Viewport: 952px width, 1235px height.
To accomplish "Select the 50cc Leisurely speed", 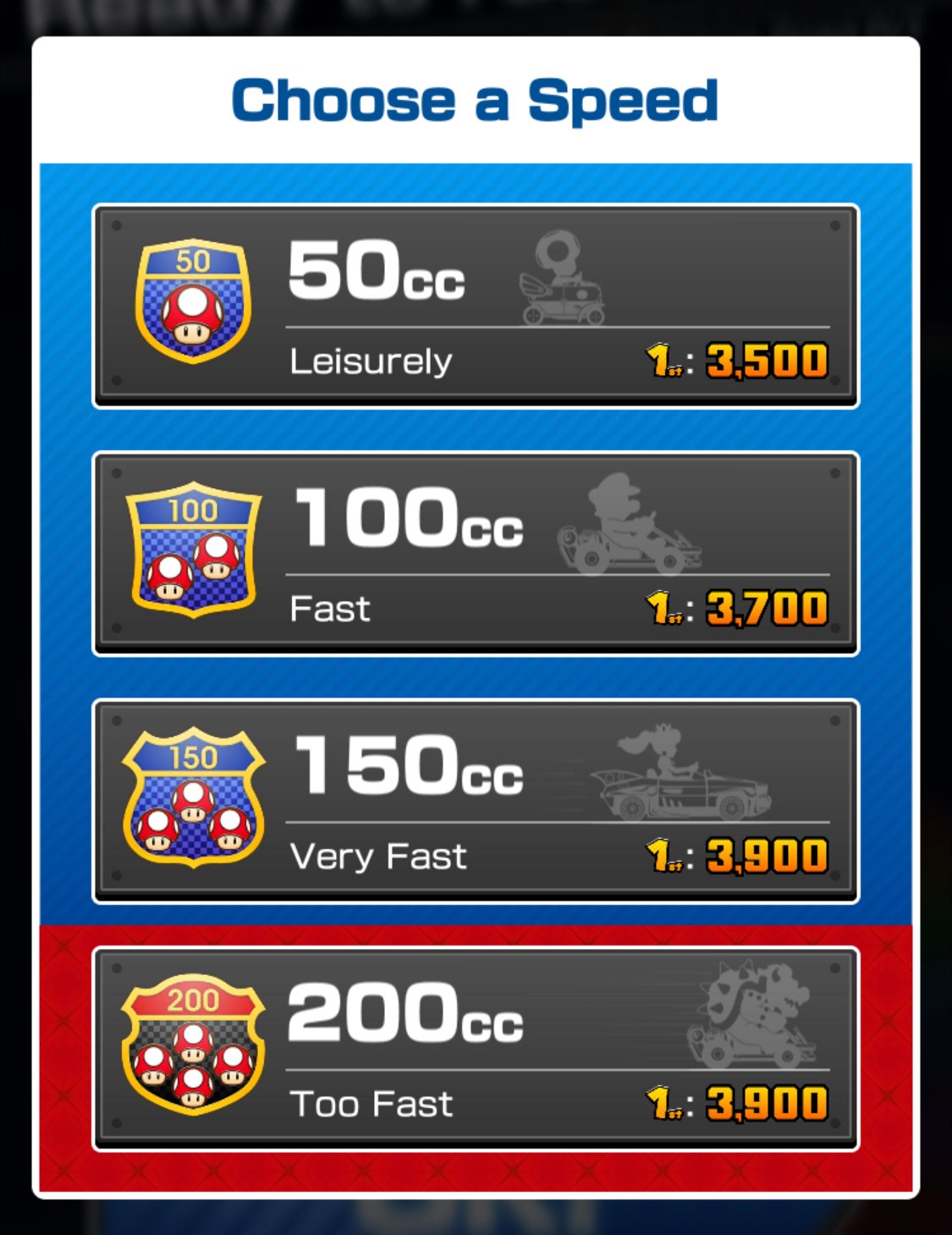I will (476, 306).
